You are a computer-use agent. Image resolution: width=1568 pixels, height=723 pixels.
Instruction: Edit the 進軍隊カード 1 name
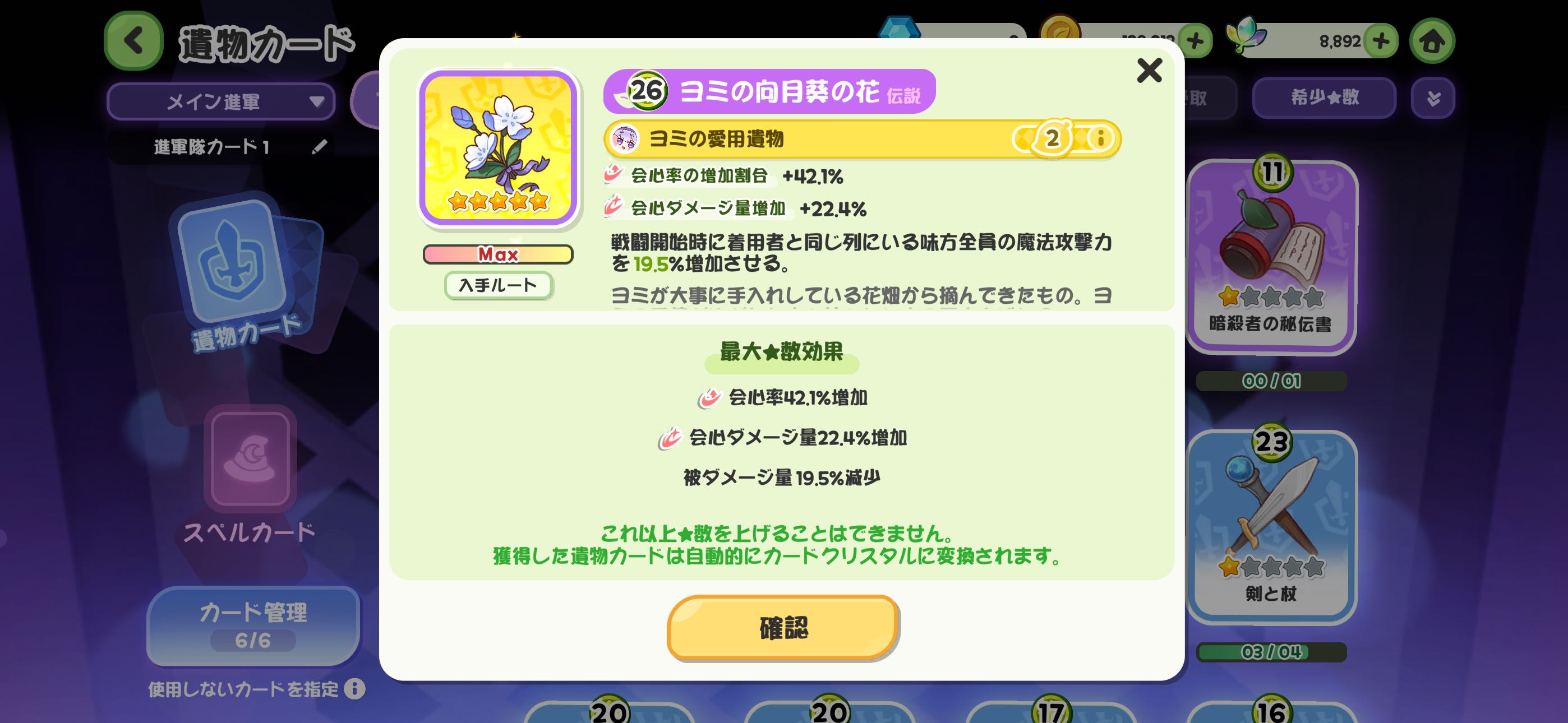point(319,147)
